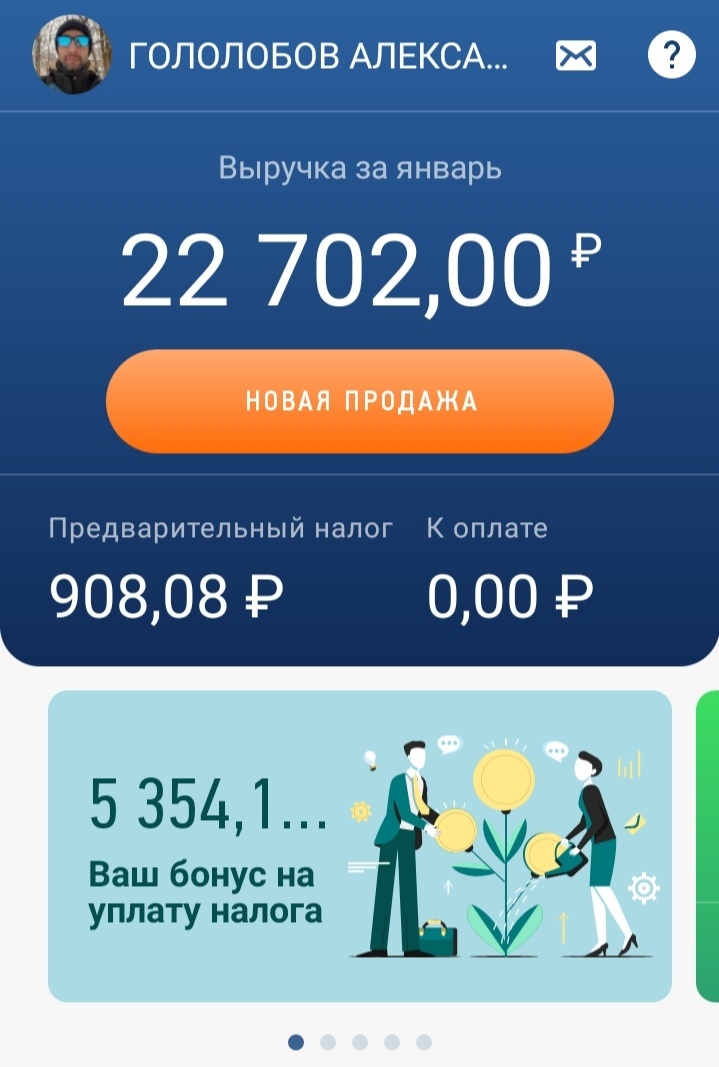
Task: Open the messages envelope icon
Action: (x=576, y=56)
